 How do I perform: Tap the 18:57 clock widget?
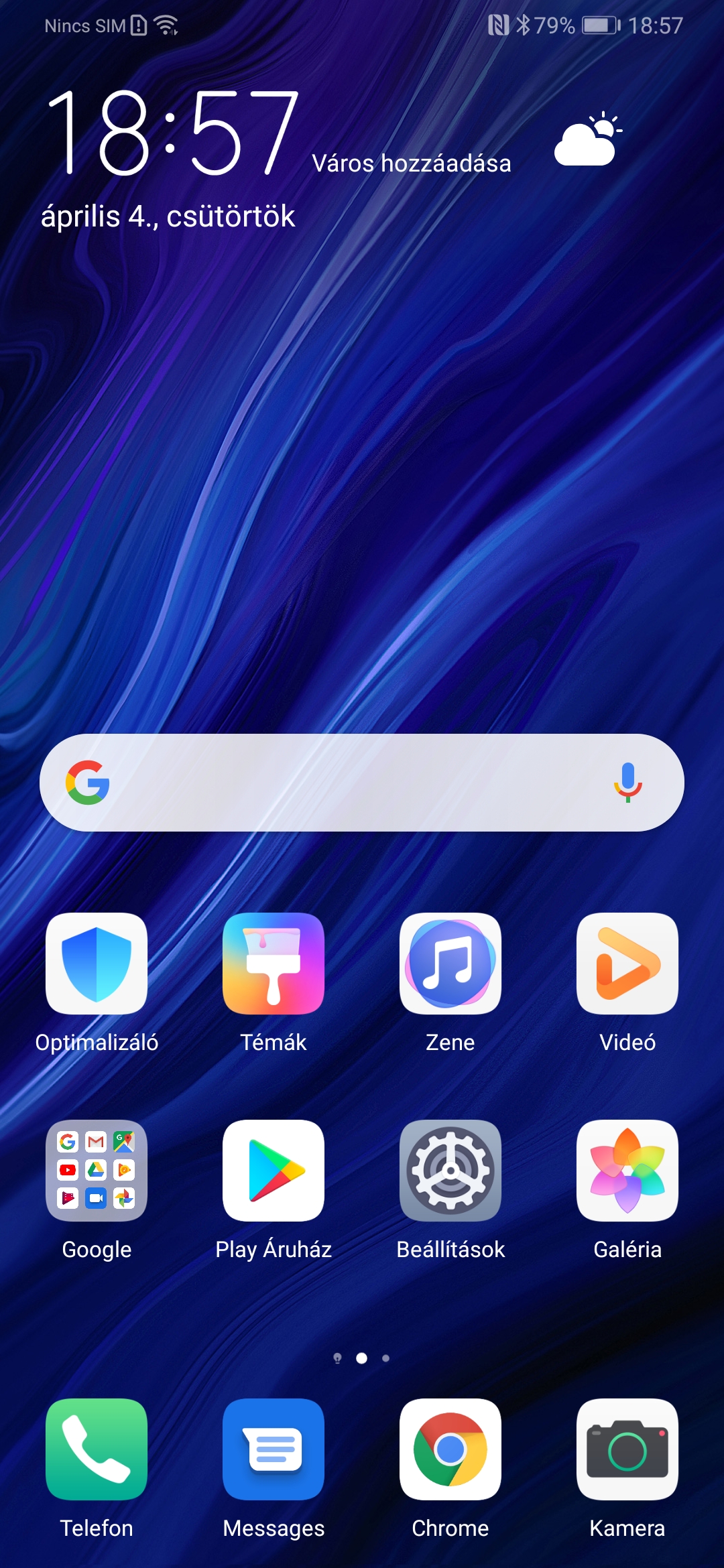coord(172,133)
